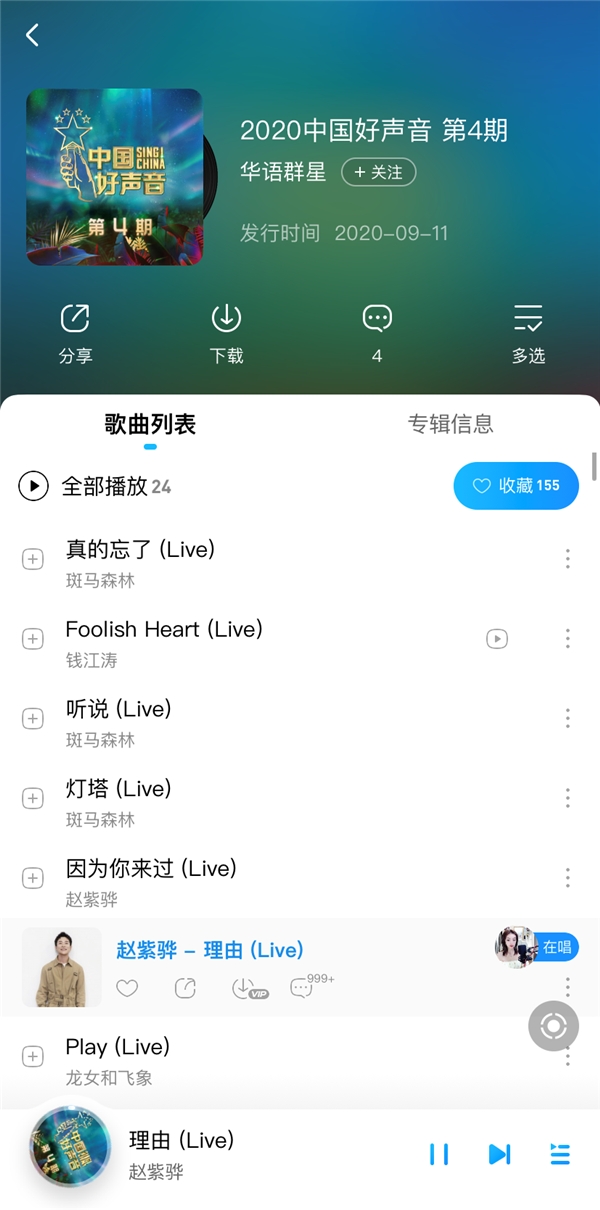Go back using the top-left arrow

click(x=32, y=36)
